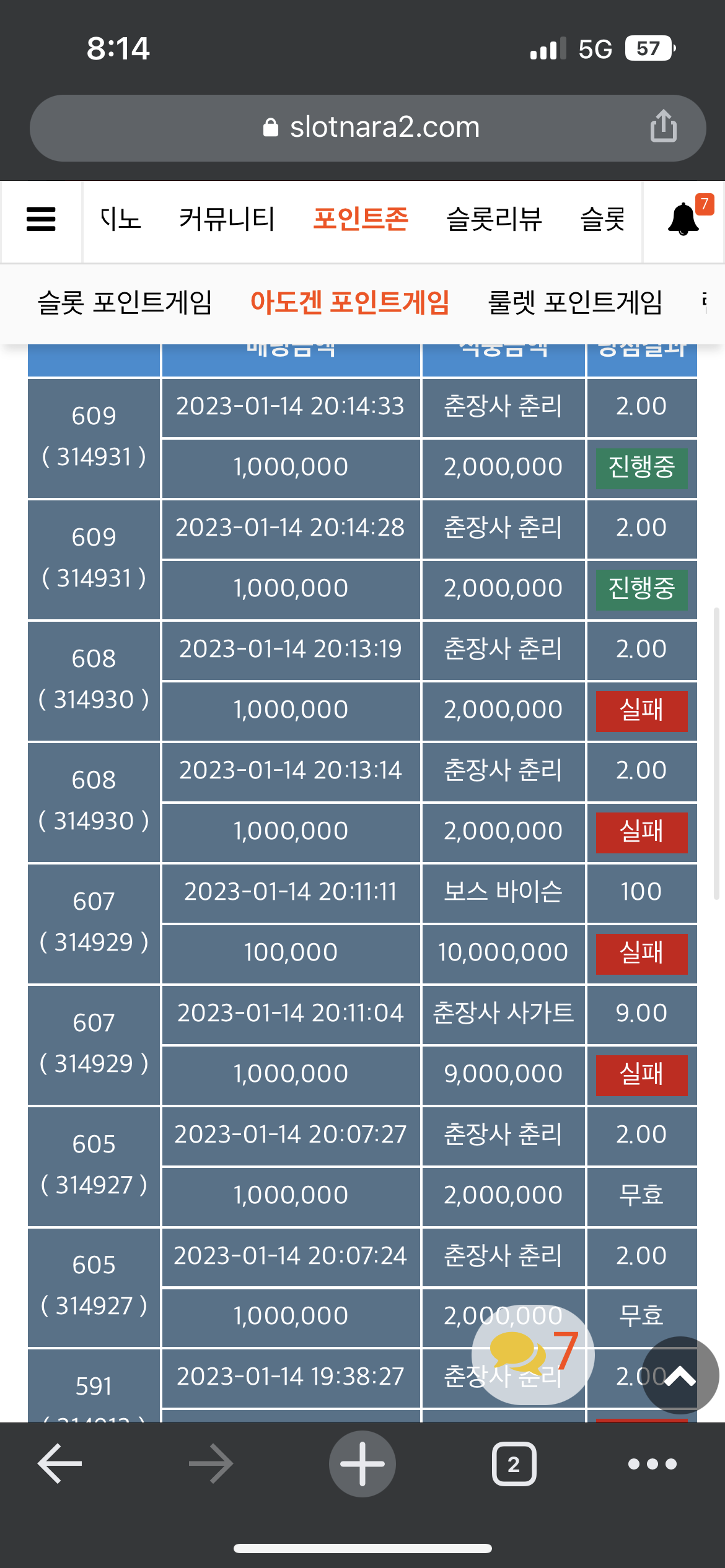Go to the 슬롯리뷰 tab
Viewport: 725px width, 1568px height.
point(494,219)
